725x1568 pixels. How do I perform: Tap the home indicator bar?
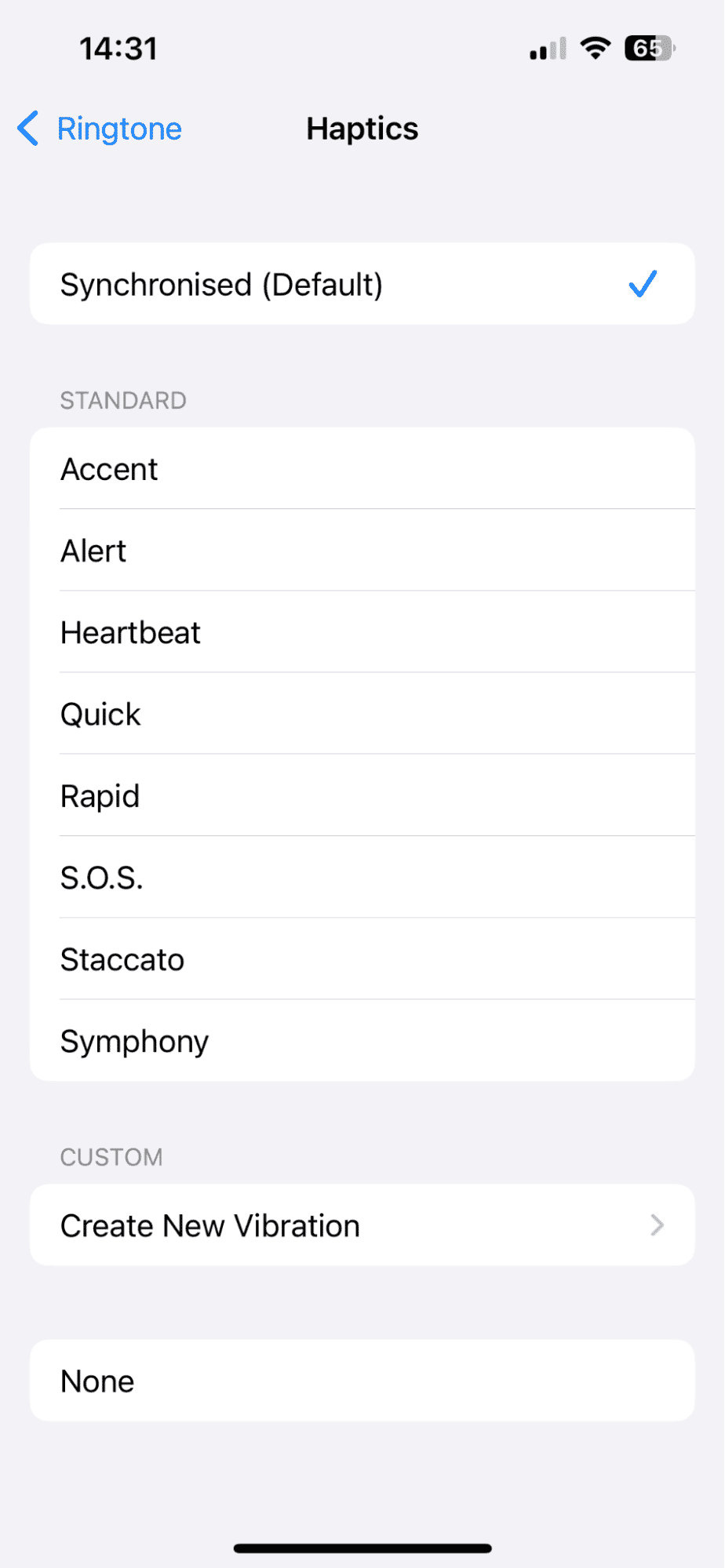[x=362, y=1541]
